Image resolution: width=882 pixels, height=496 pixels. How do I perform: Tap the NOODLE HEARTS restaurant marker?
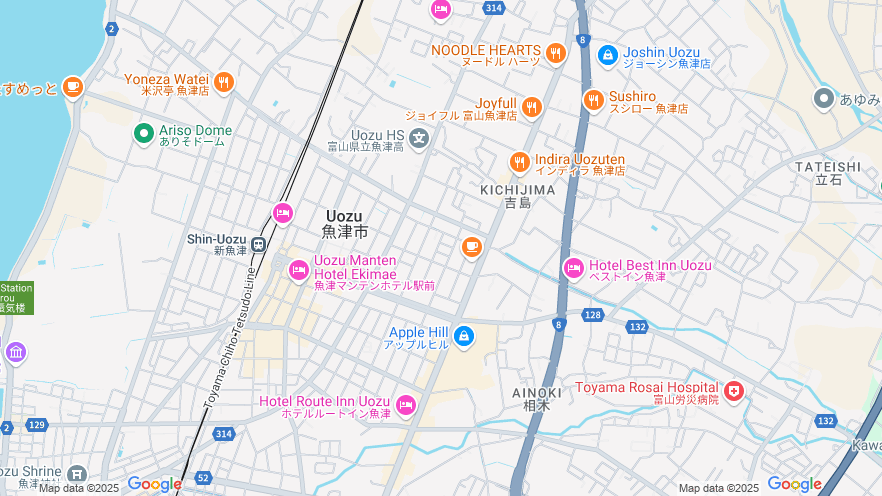coord(557,53)
